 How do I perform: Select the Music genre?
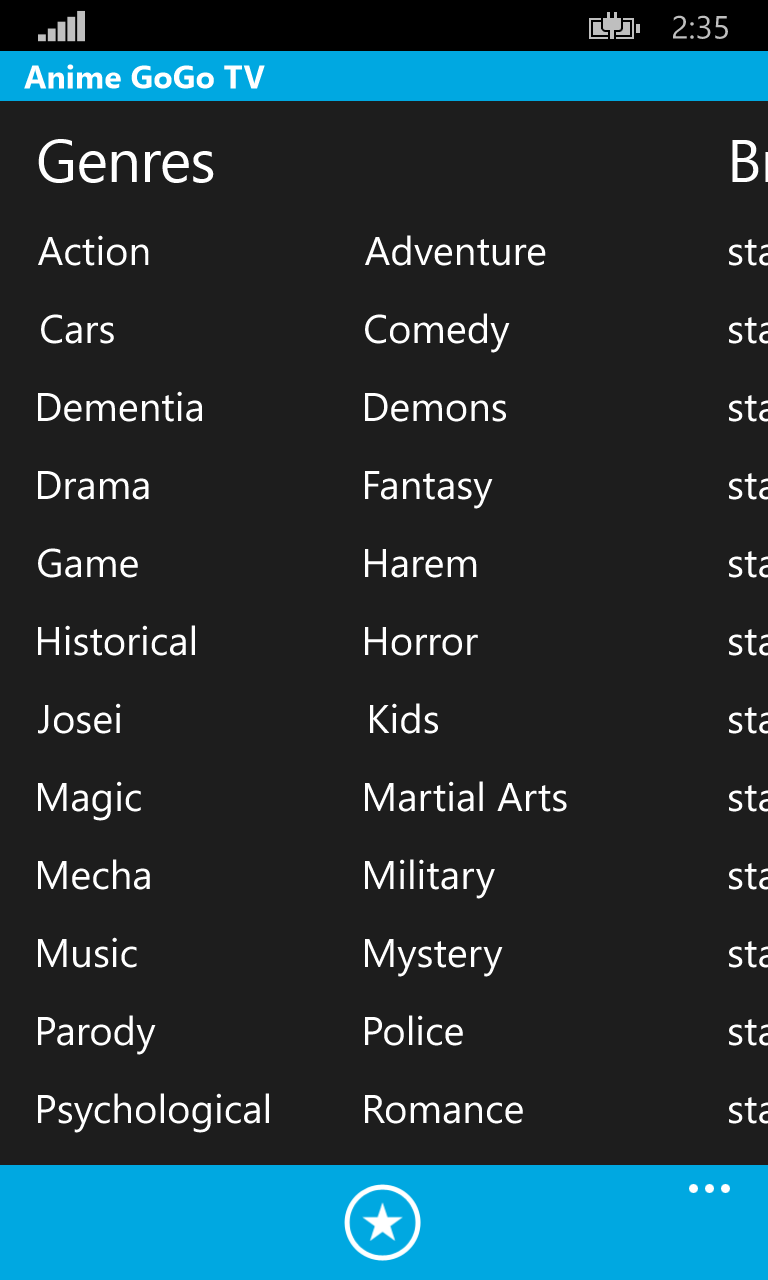click(x=87, y=954)
